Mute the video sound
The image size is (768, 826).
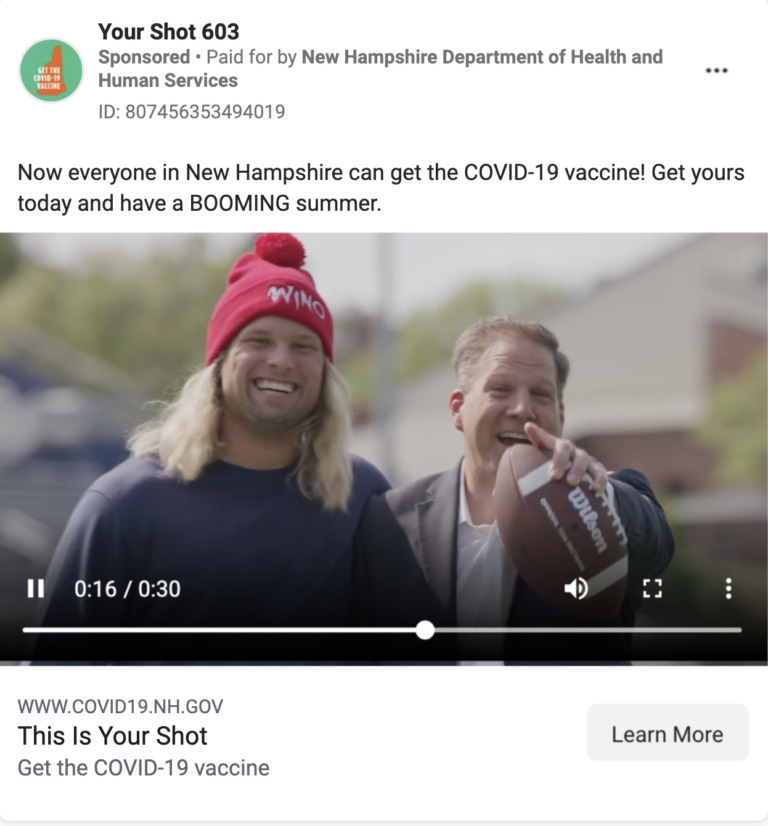point(576,589)
